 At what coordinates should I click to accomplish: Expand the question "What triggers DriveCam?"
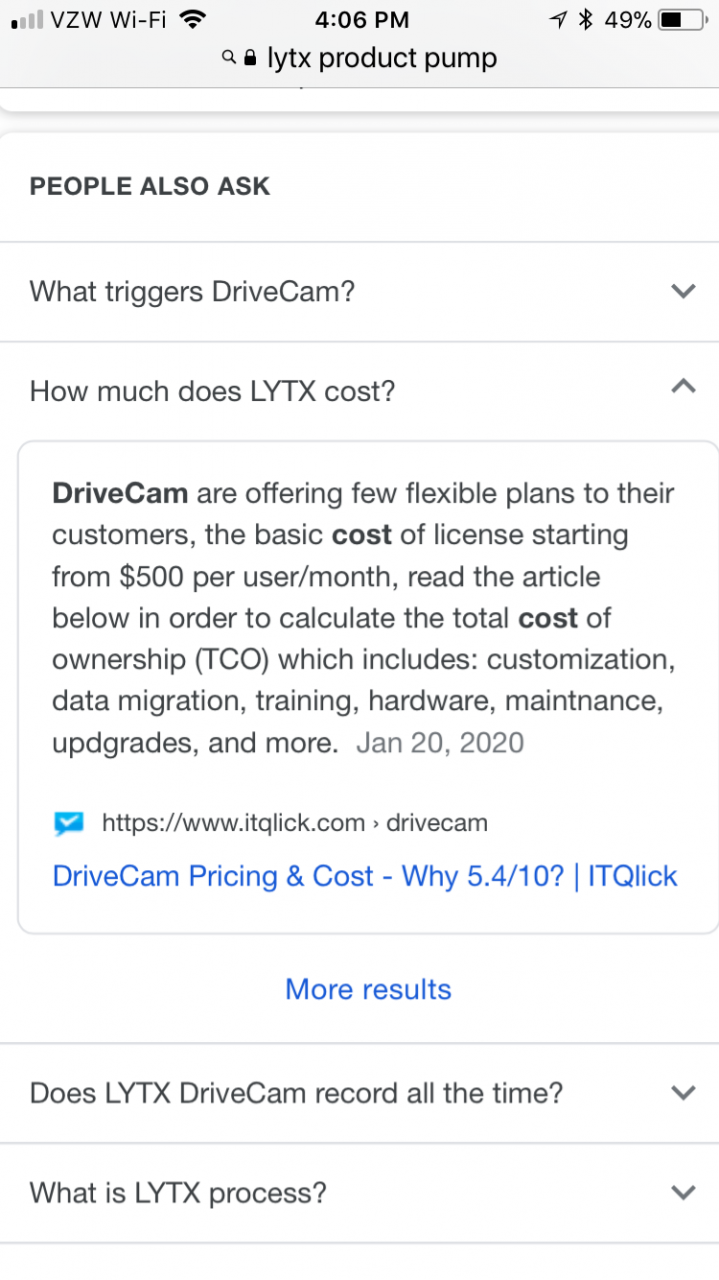coord(360,292)
